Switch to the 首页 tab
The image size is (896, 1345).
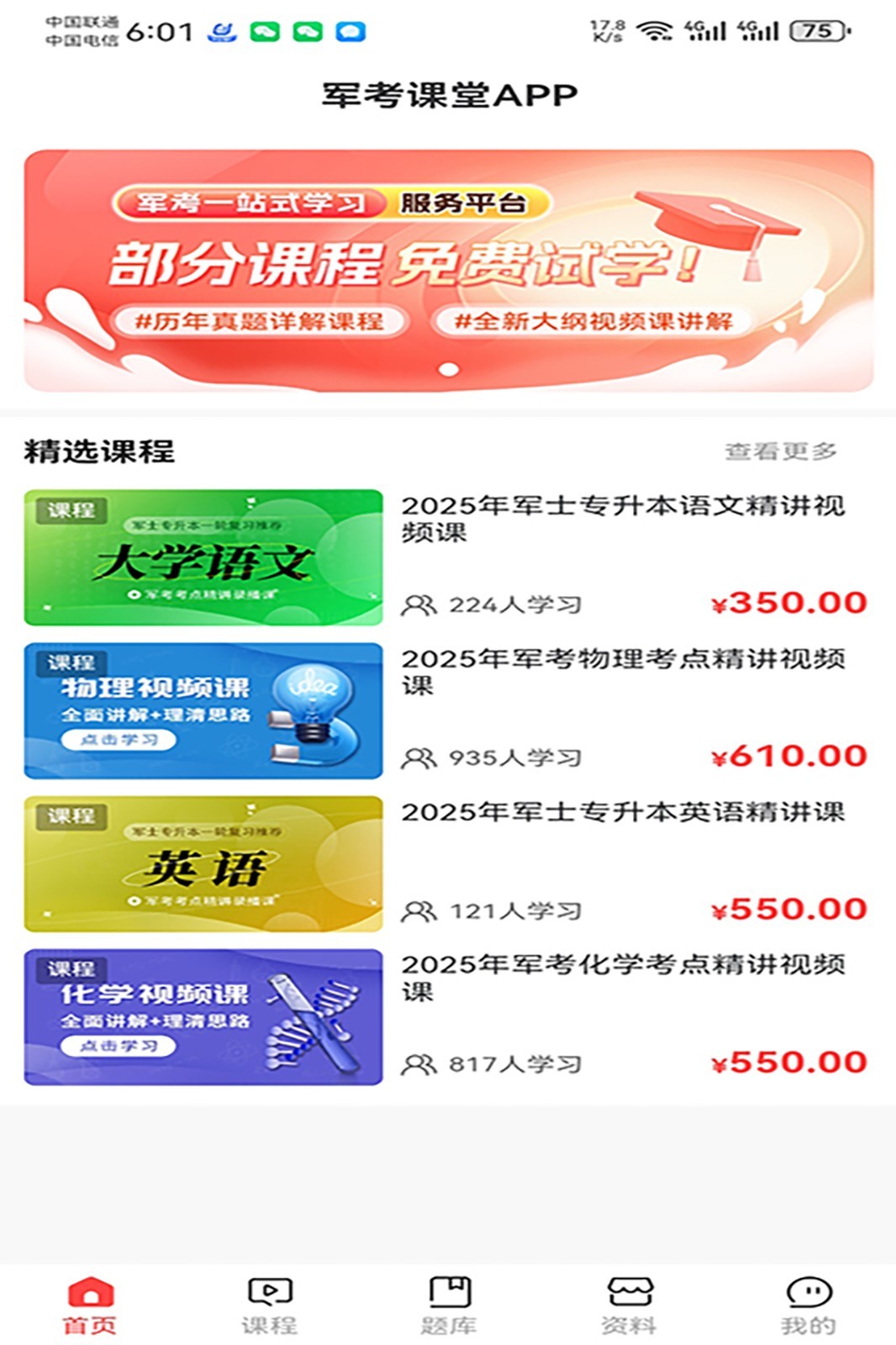point(90,1305)
